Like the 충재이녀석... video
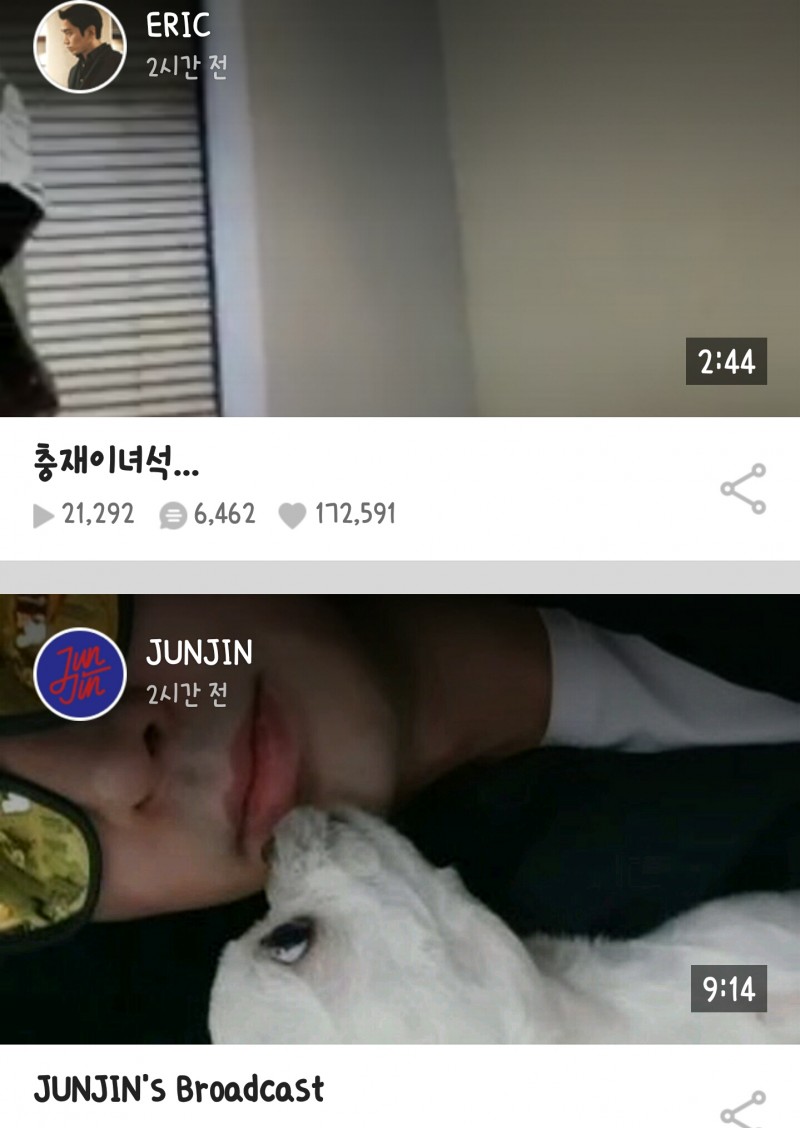 tap(291, 515)
